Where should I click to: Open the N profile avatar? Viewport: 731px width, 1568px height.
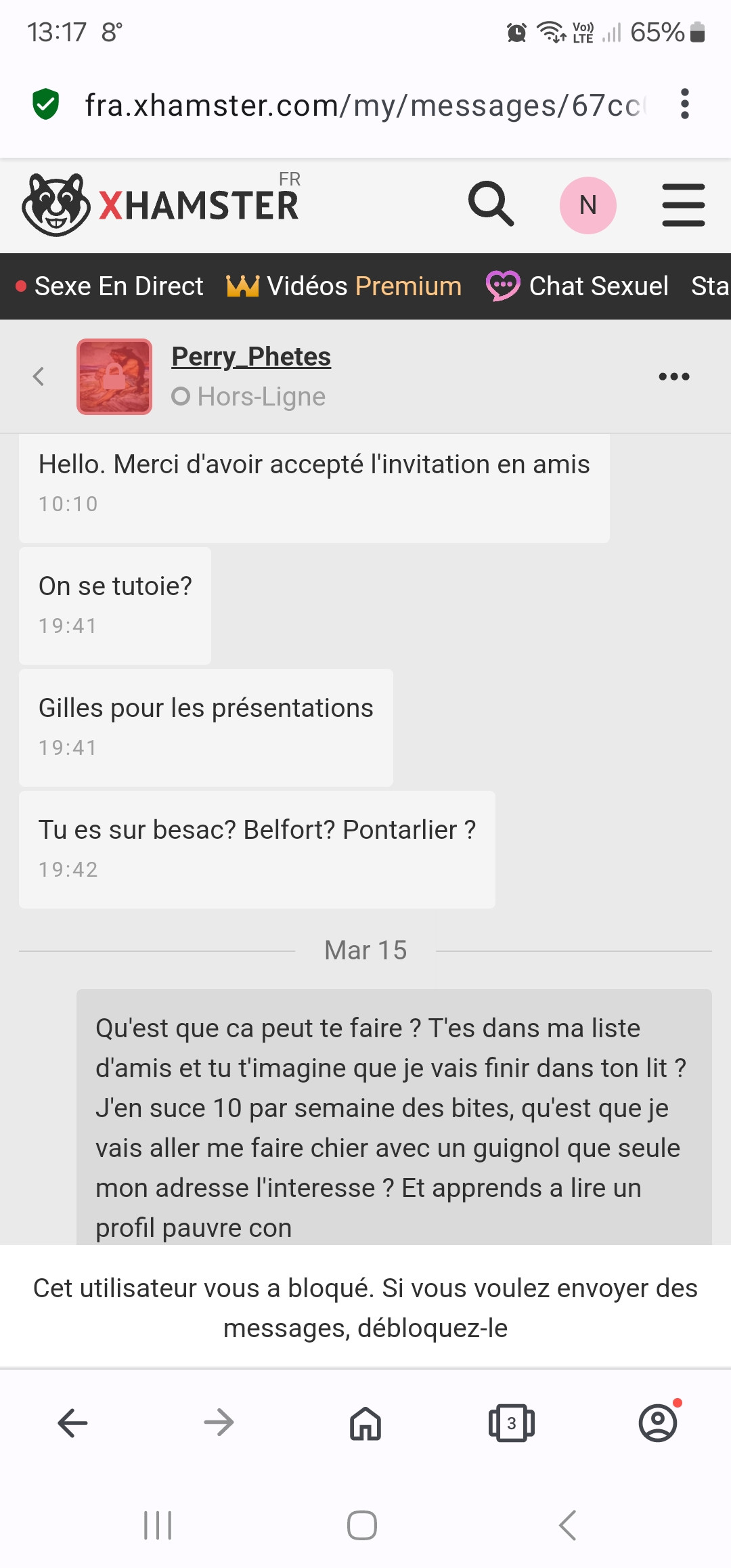coord(588,205)
